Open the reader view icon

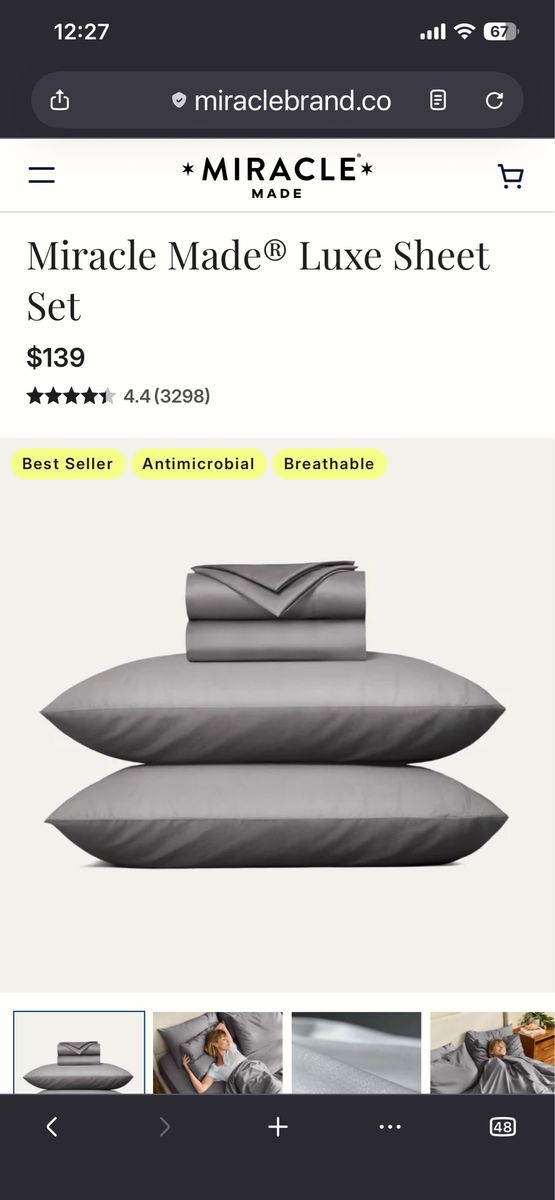(x=438, y=100)
